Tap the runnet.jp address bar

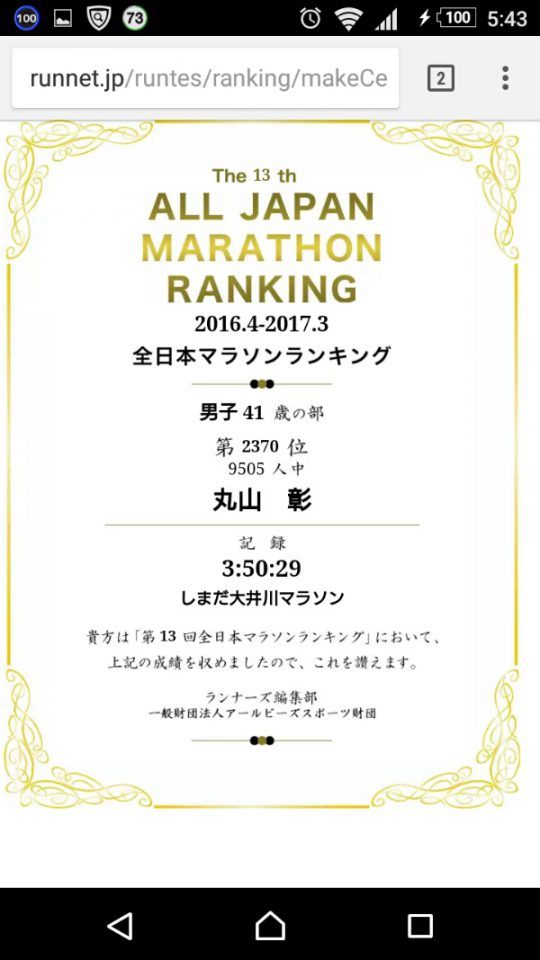[206, 78]
